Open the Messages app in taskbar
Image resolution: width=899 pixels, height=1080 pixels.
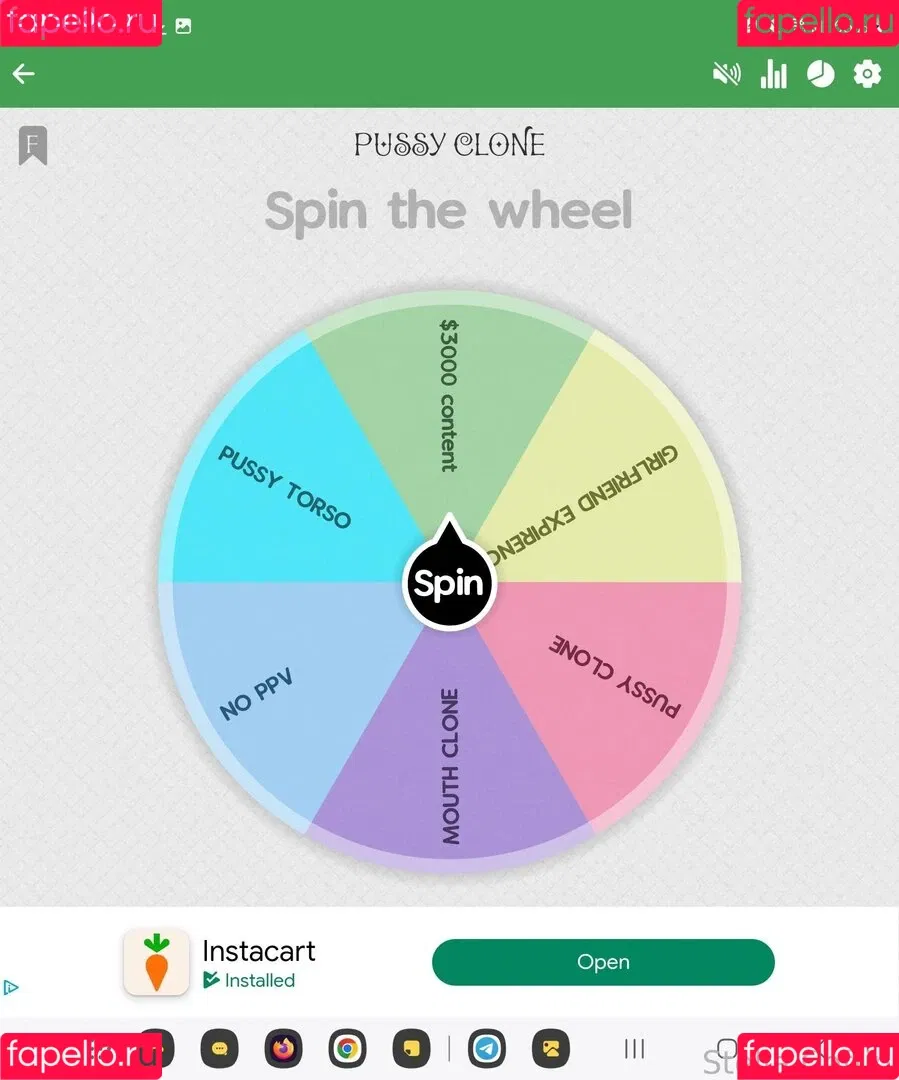coord(219,1048)
